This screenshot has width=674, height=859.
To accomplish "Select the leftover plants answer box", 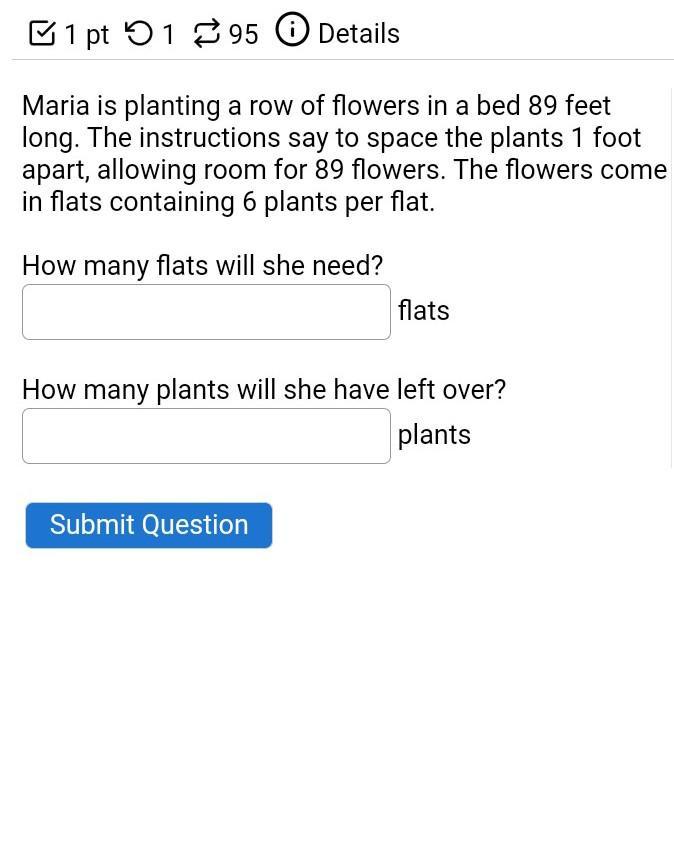I will [x=206, y=436].
